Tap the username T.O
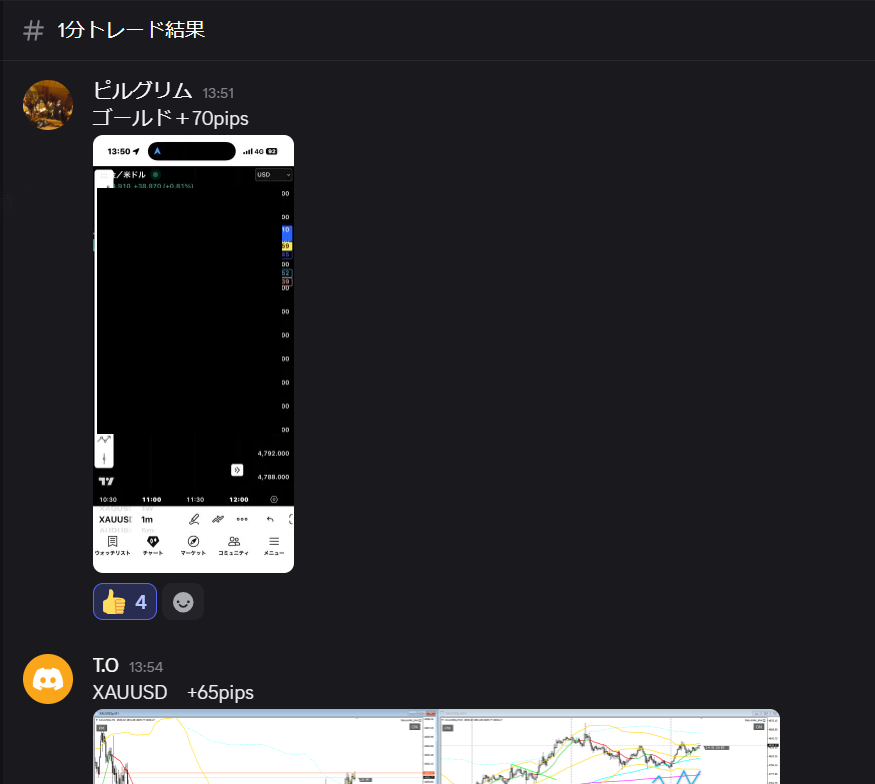The height and width of the screenshot is (784, 875). [105, 666]
